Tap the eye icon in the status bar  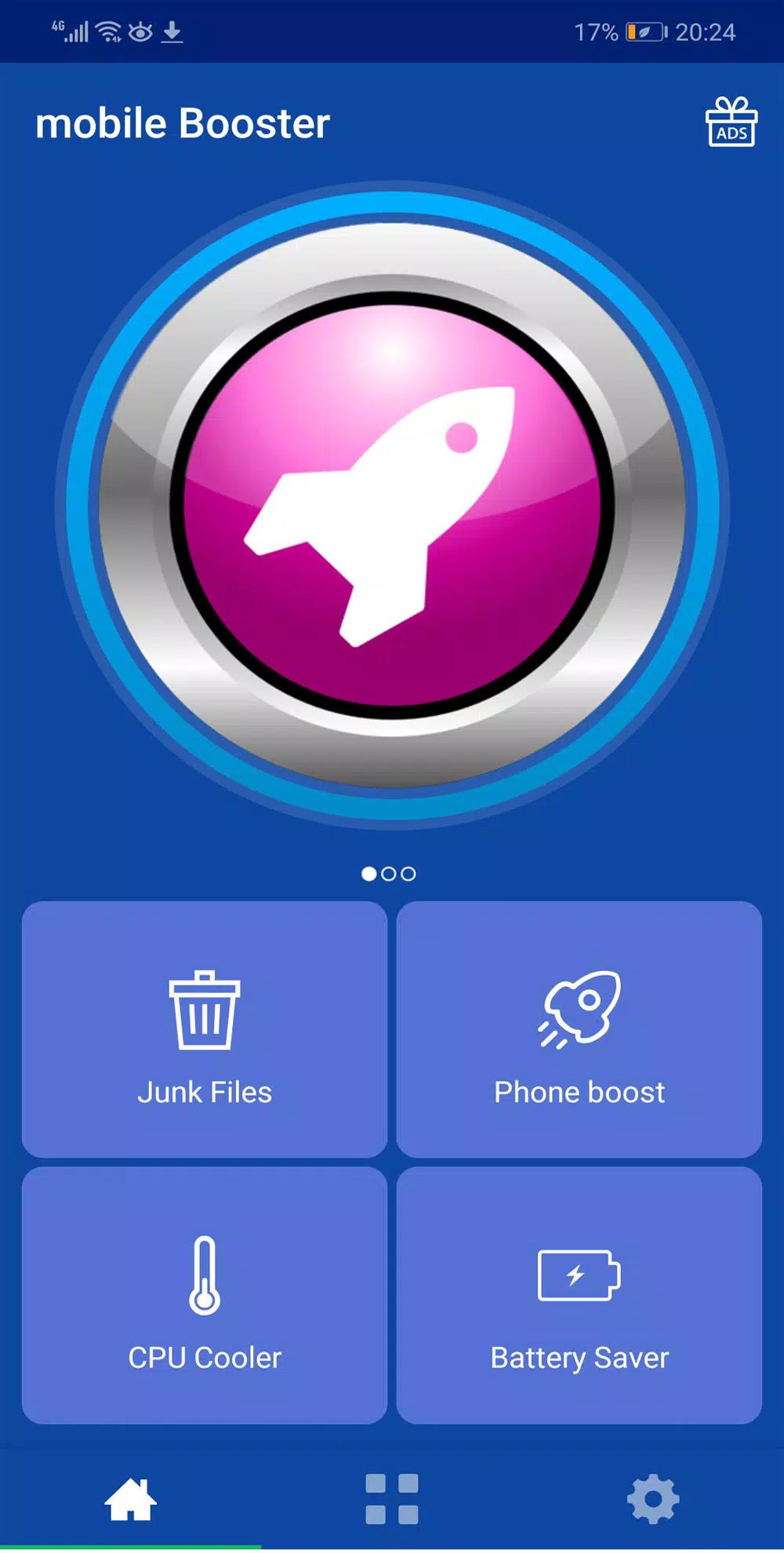(x=141, y=33)
